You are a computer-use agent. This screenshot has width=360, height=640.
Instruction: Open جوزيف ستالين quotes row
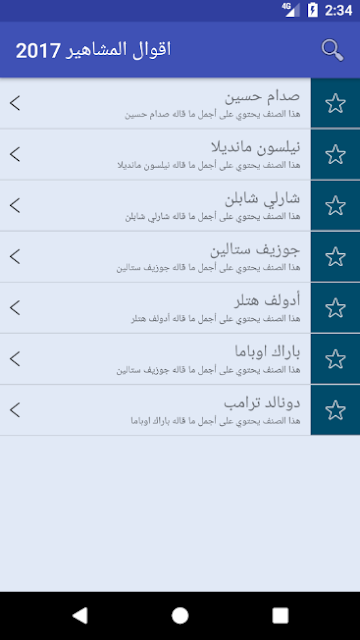tap(155, 257)
